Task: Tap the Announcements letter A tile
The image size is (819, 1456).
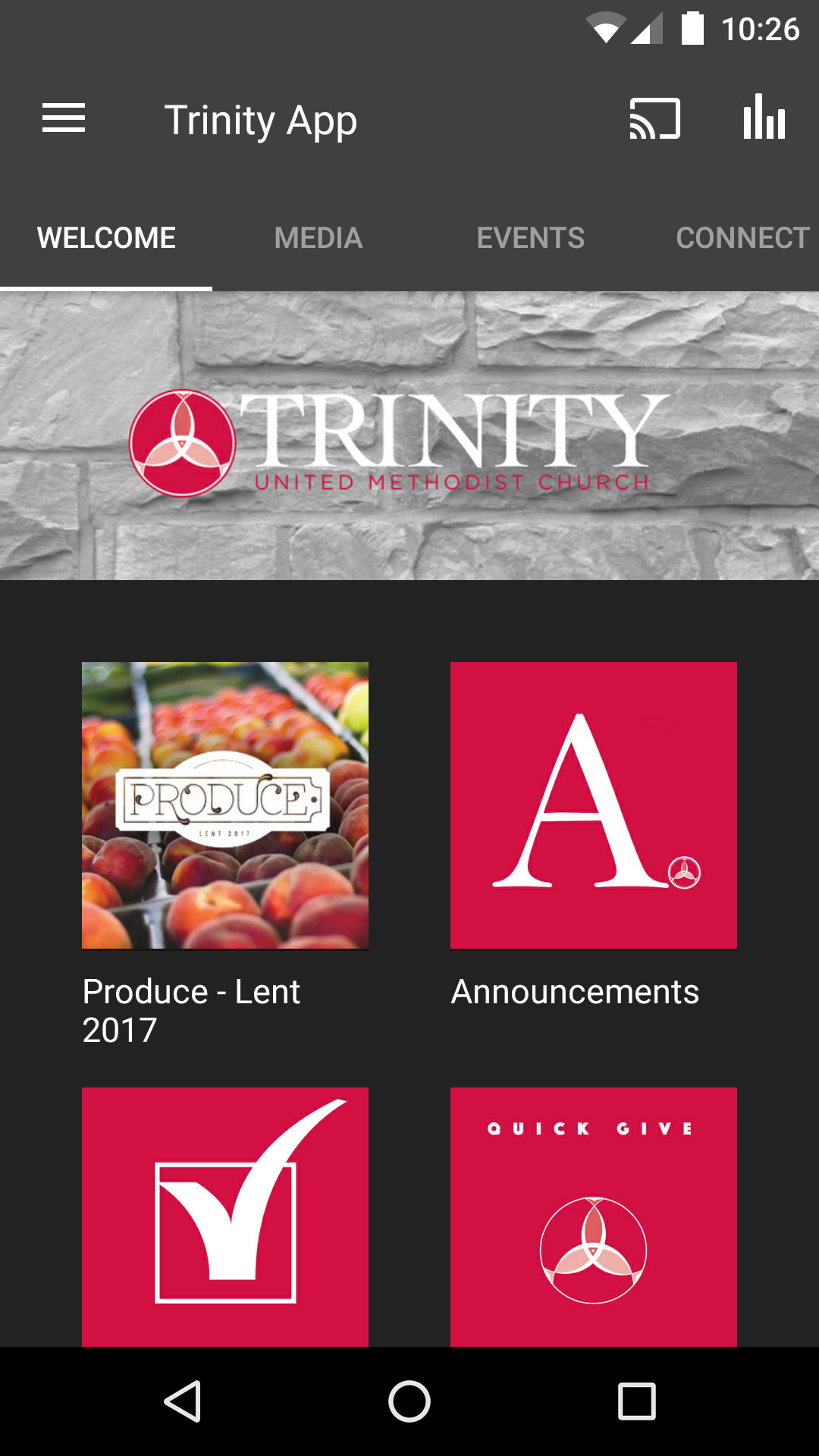Action: (x=593, y=805)
